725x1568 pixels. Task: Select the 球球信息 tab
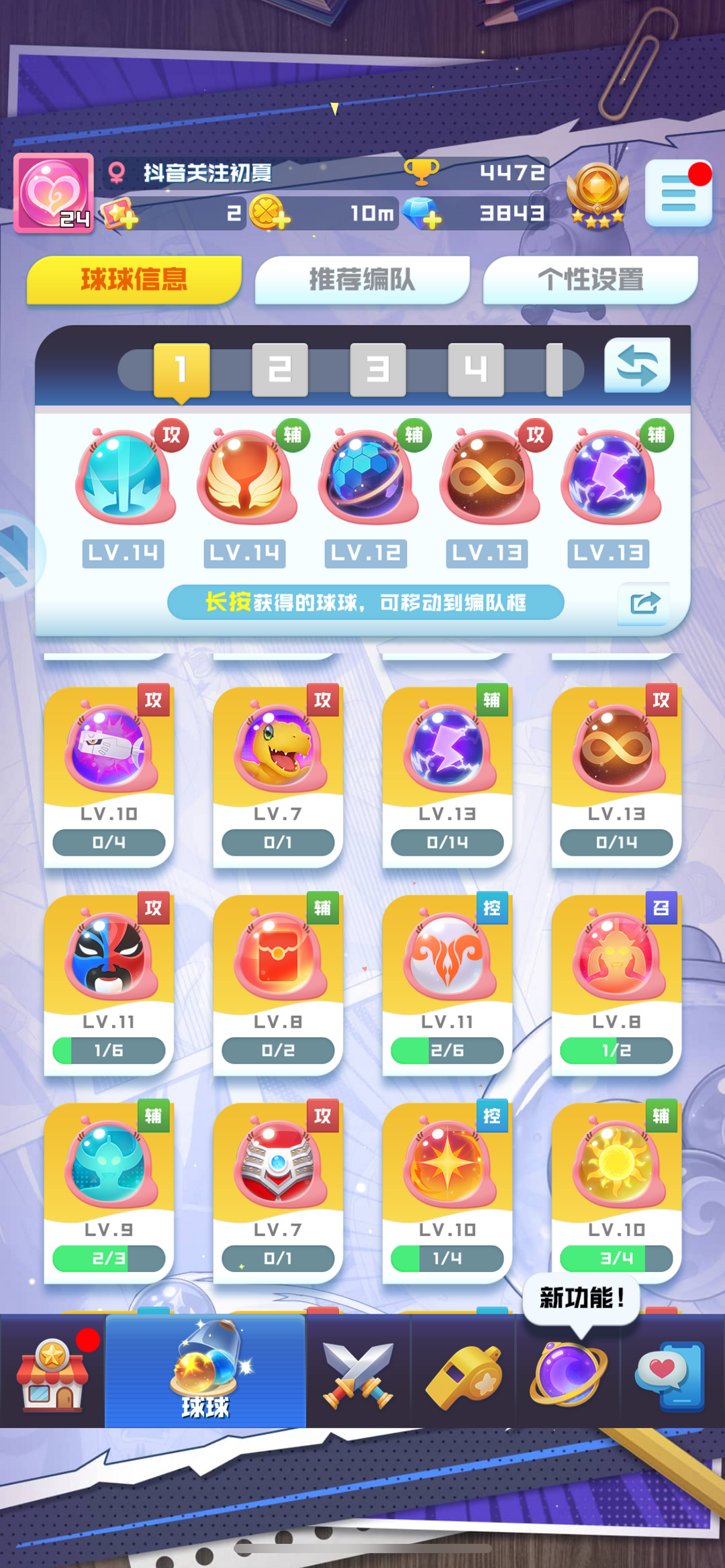[x=134, y=280]
